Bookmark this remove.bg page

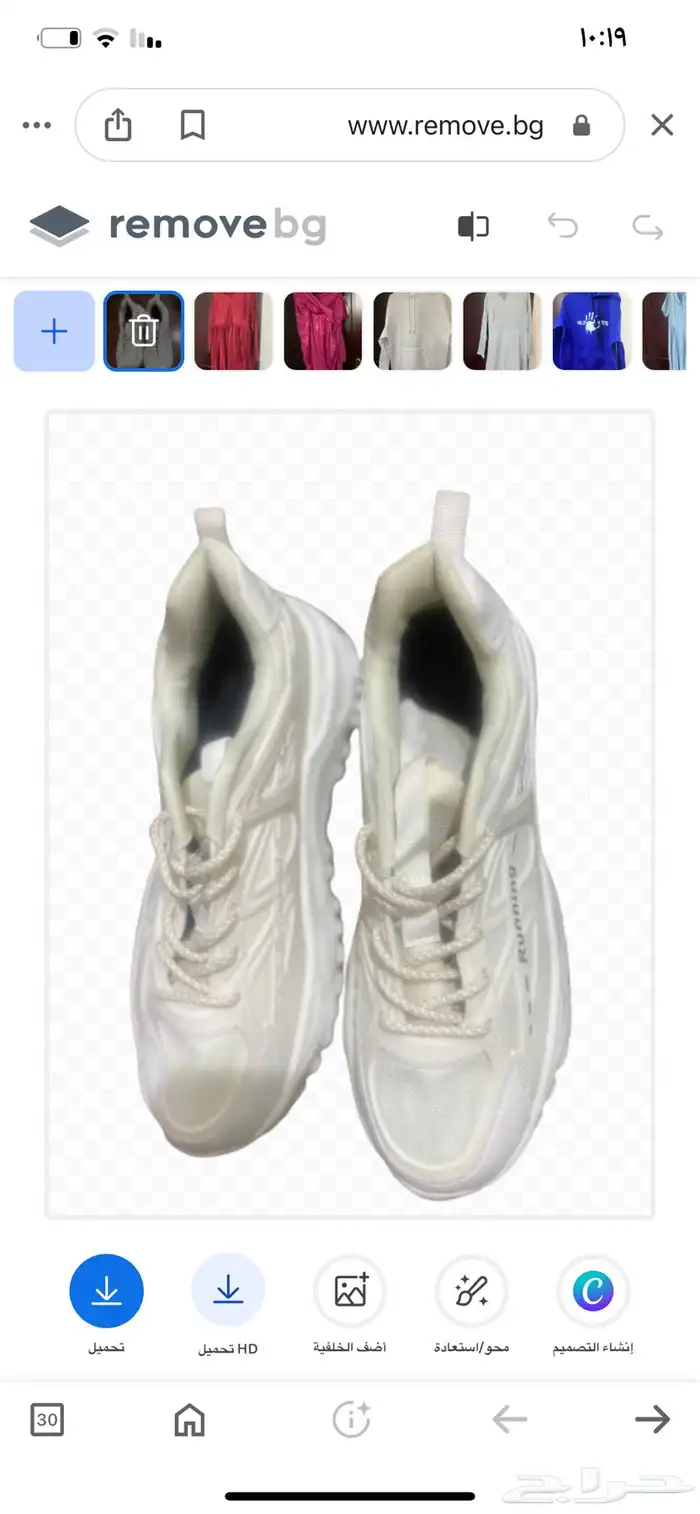tap(192, 126)
